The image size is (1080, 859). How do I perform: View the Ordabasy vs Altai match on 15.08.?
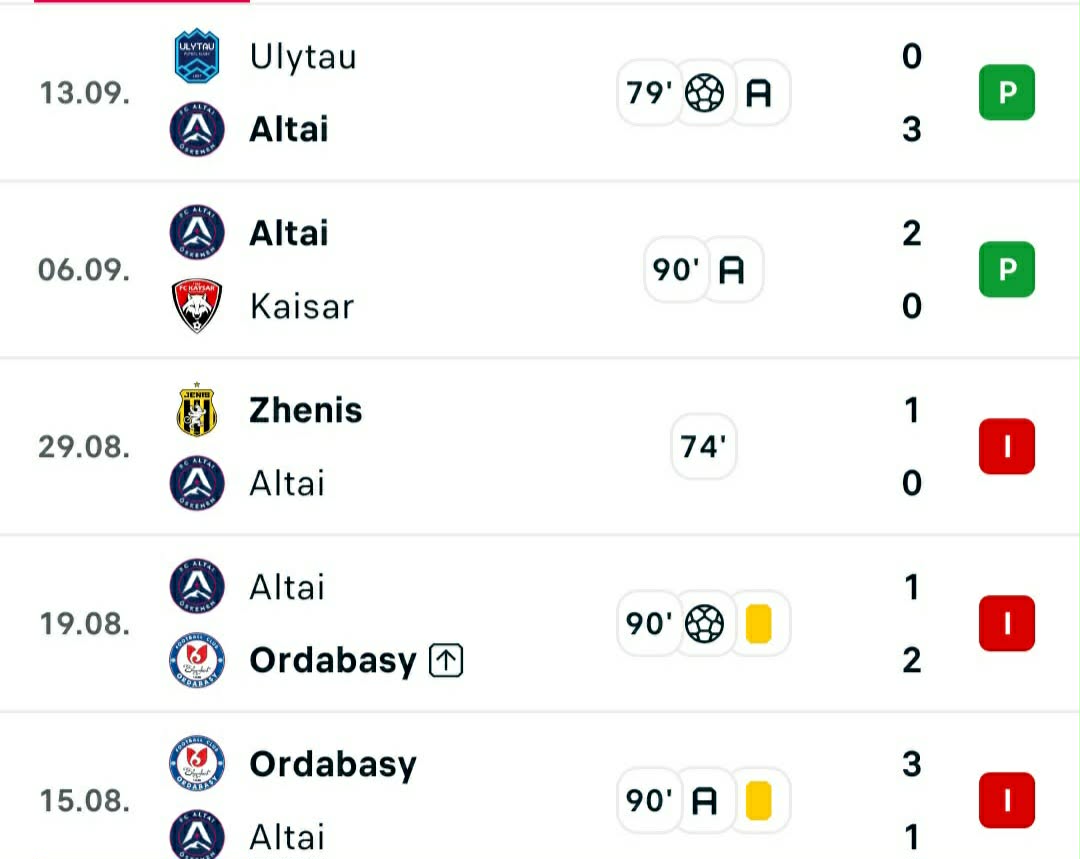[540, 787]
